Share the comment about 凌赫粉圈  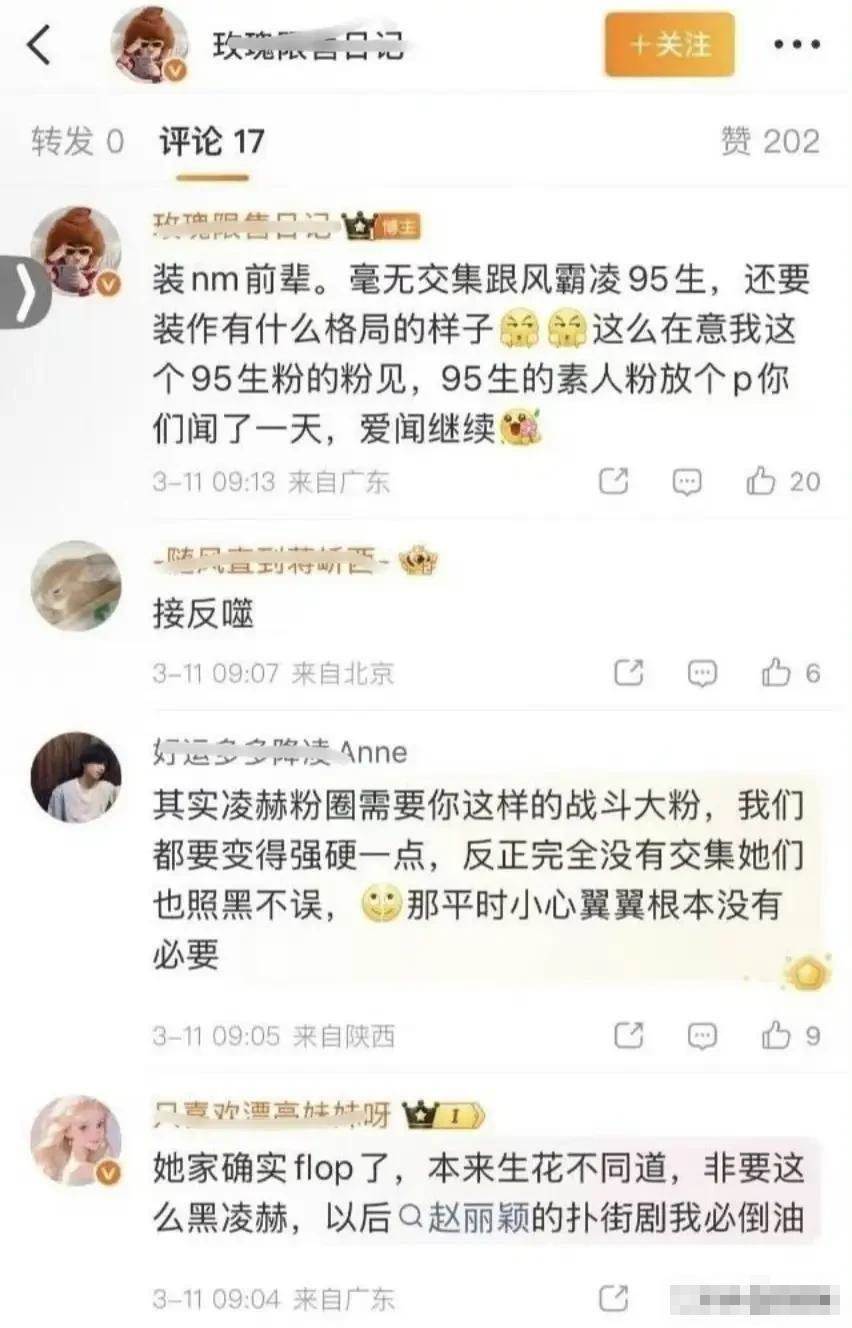pyautogui.click(x=628, y=1035)
